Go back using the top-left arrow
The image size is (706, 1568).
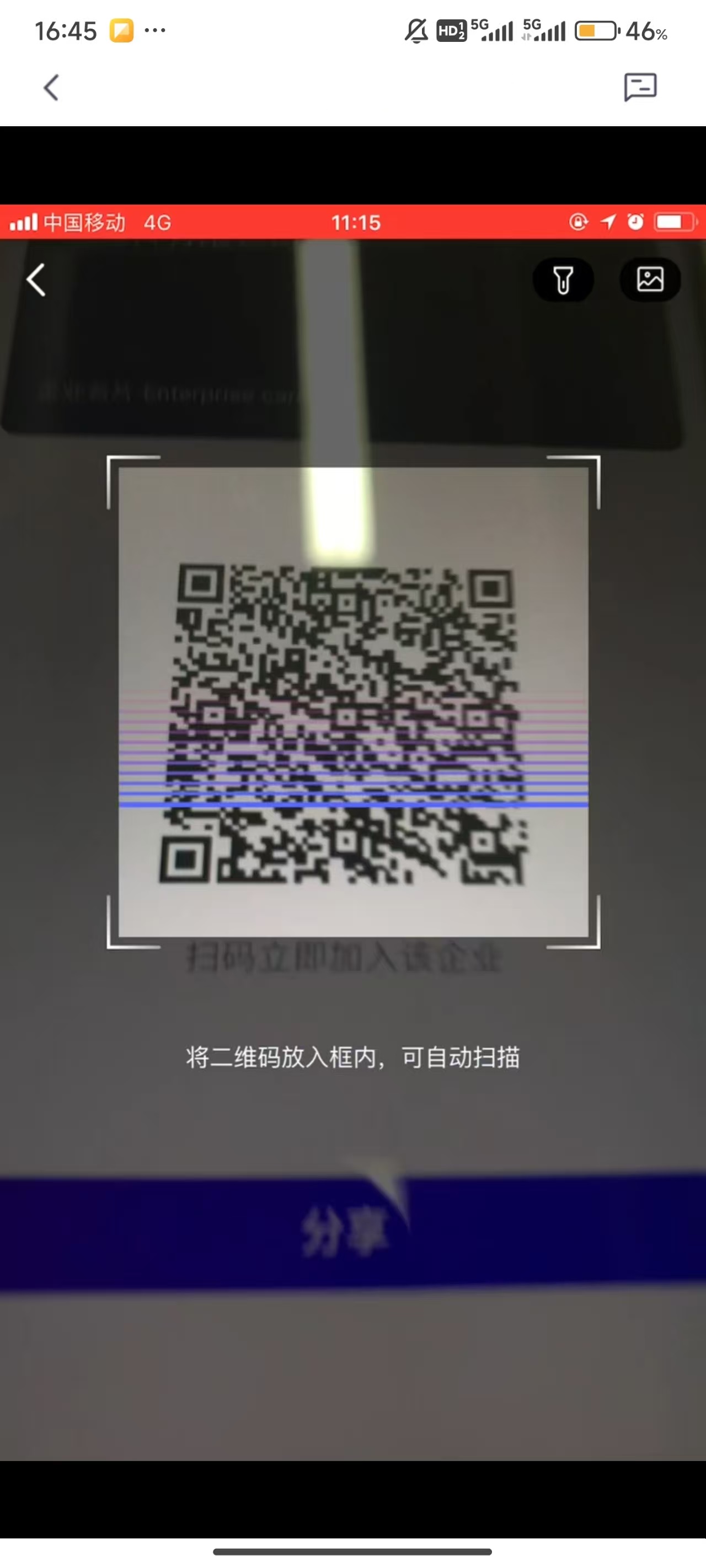tap(51, 88)
